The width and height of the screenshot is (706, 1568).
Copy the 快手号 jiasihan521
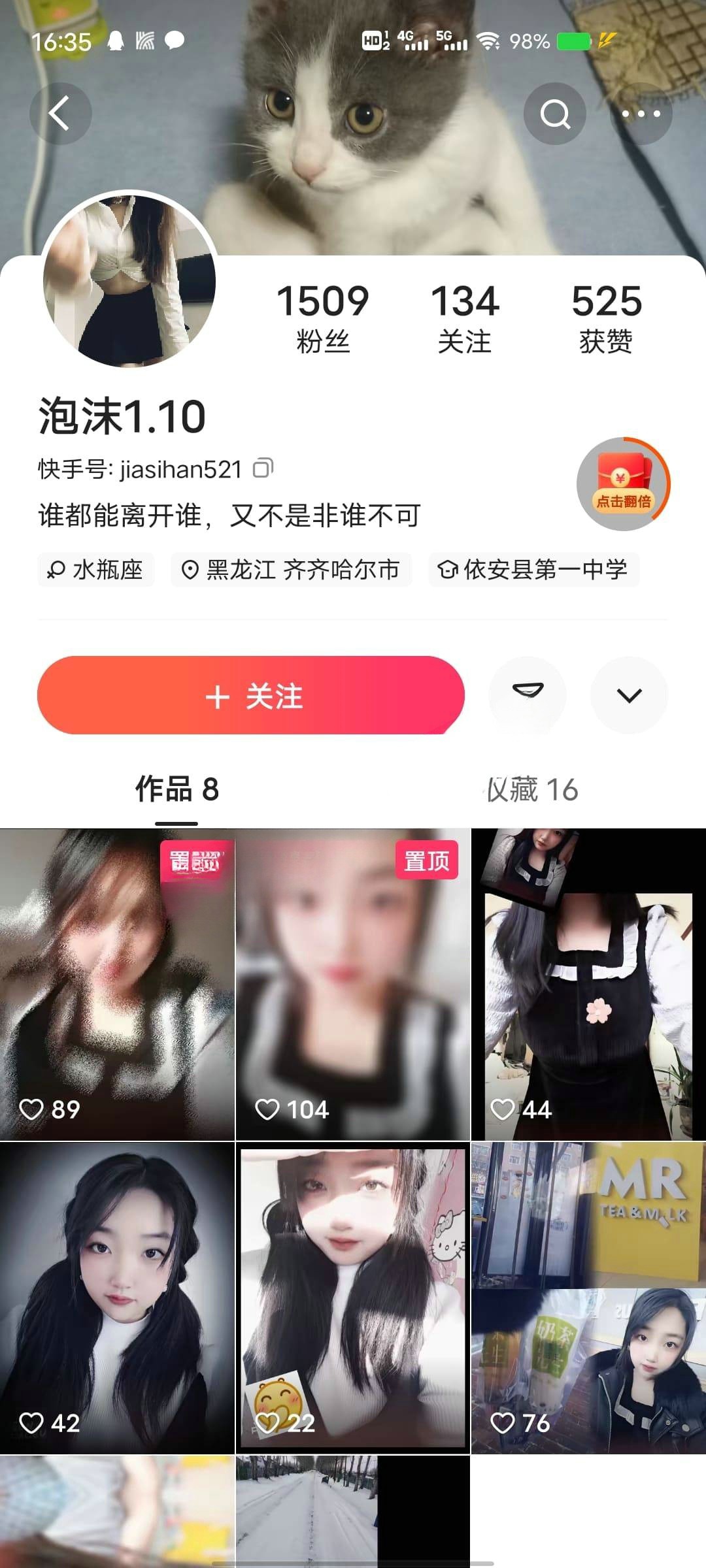tap(263, 468)
